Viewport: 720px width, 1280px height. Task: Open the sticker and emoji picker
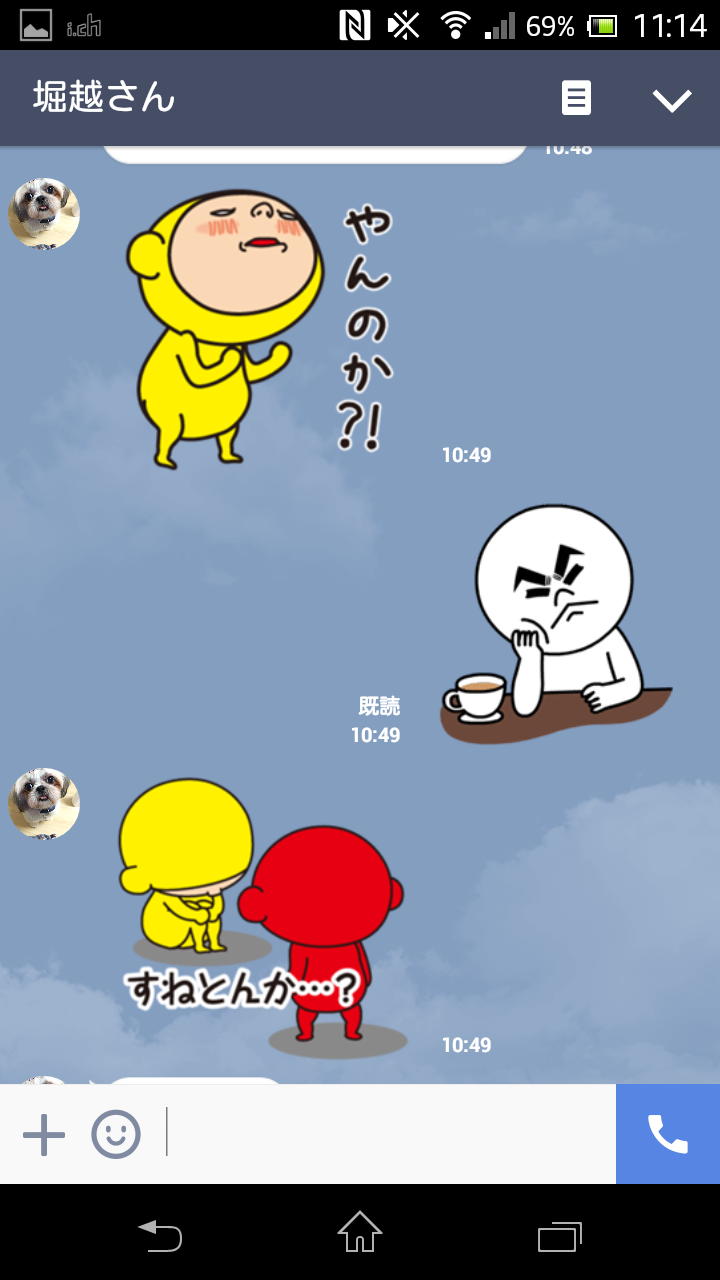116,1135
